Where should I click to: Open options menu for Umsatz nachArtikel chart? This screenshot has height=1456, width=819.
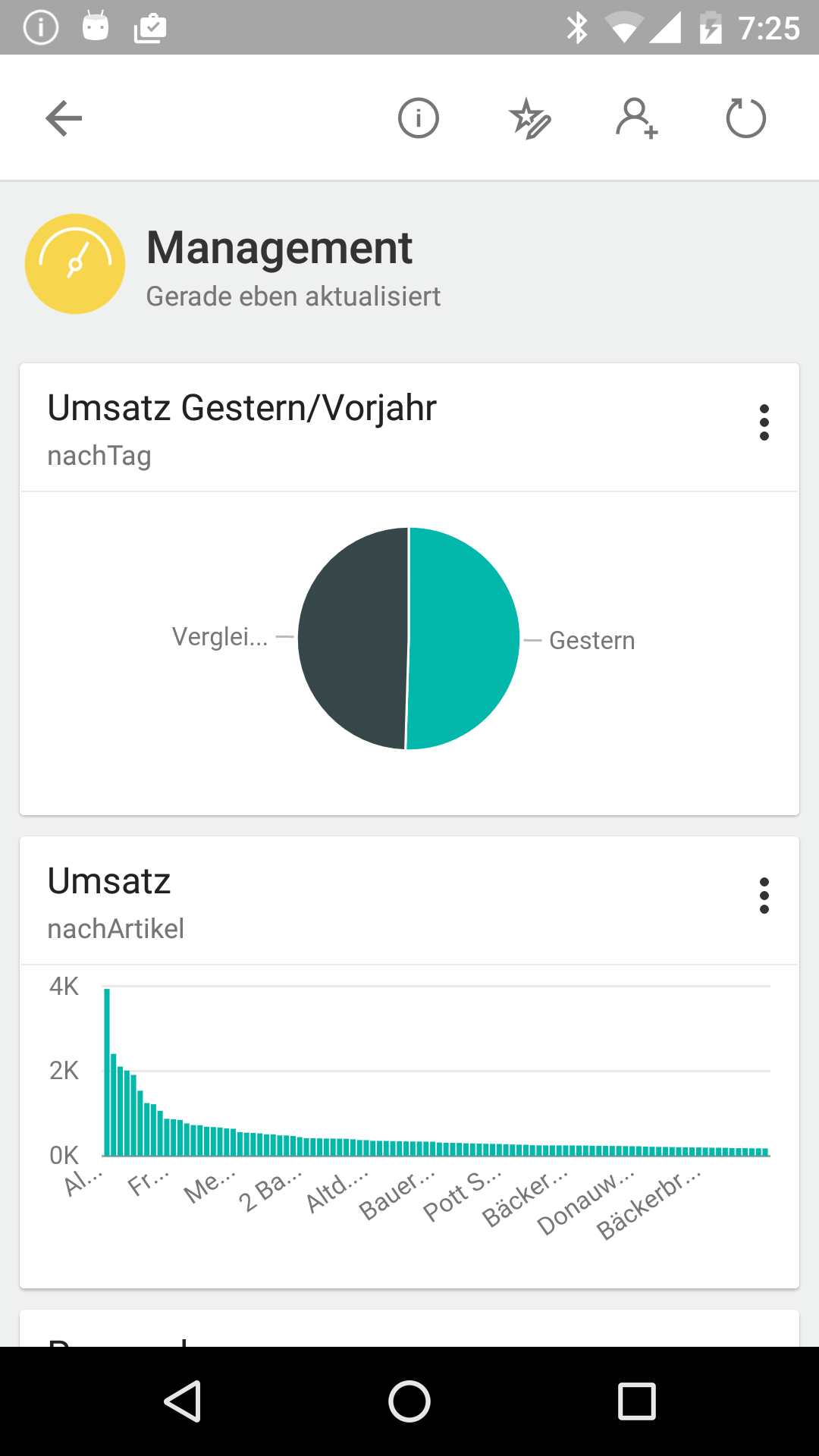[764, 895]
